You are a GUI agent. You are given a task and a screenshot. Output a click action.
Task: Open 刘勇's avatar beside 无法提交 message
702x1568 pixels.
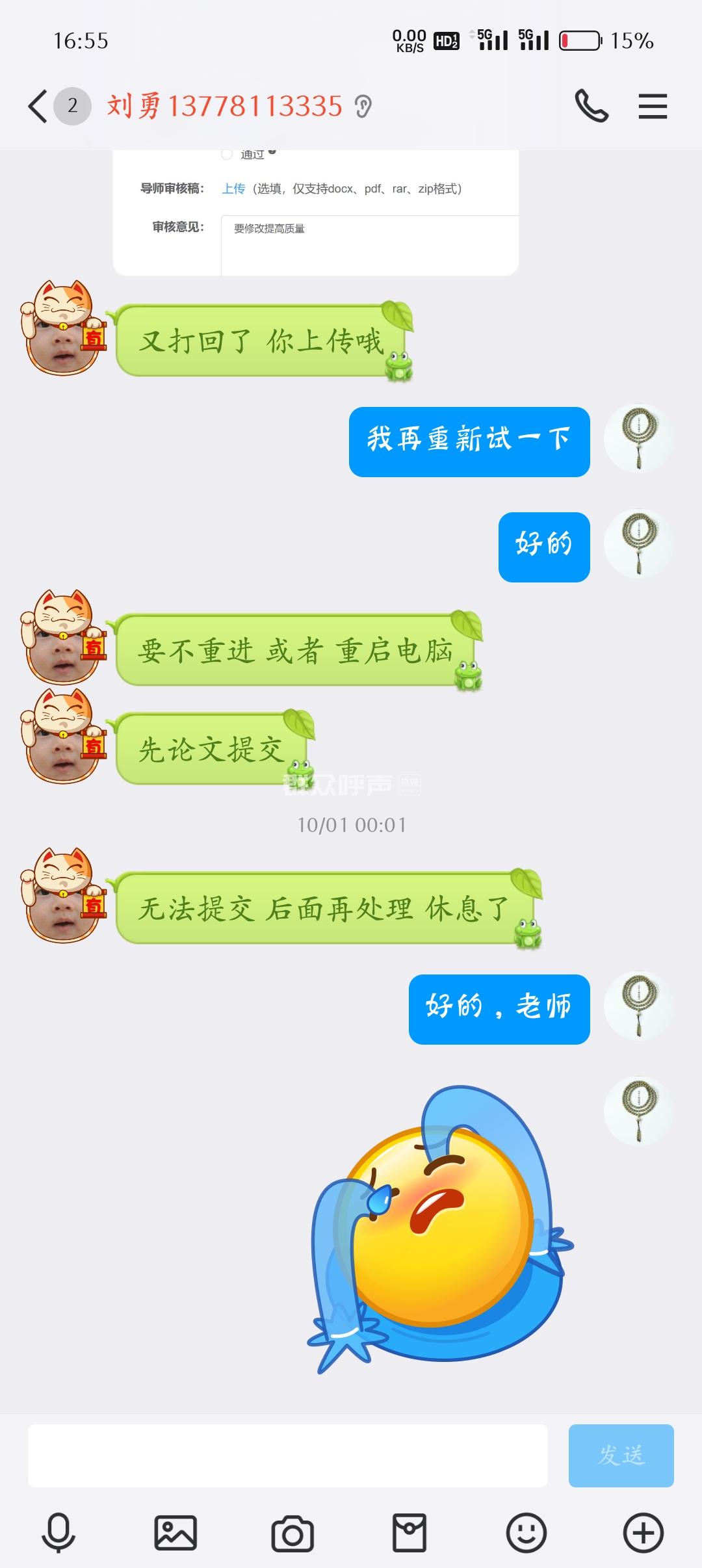point(63,896)
